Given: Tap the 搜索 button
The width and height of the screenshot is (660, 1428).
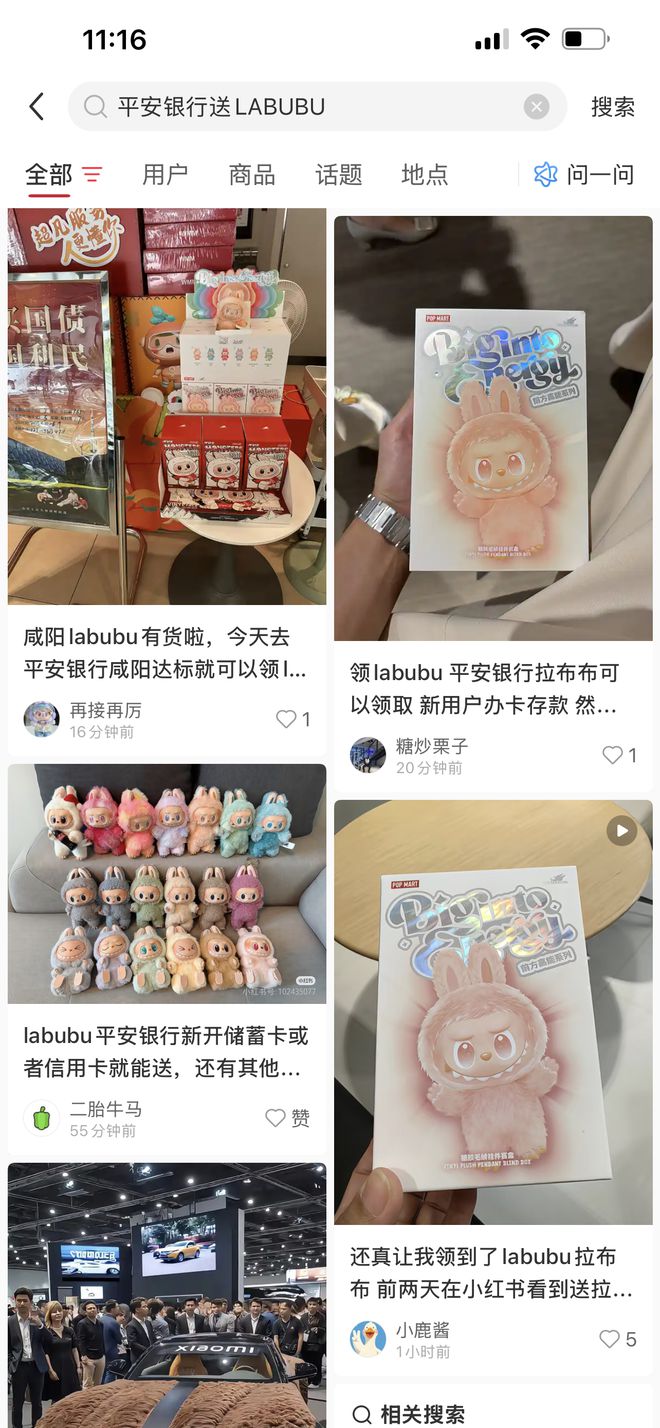Looking at the screenshot, I should 612,107.
